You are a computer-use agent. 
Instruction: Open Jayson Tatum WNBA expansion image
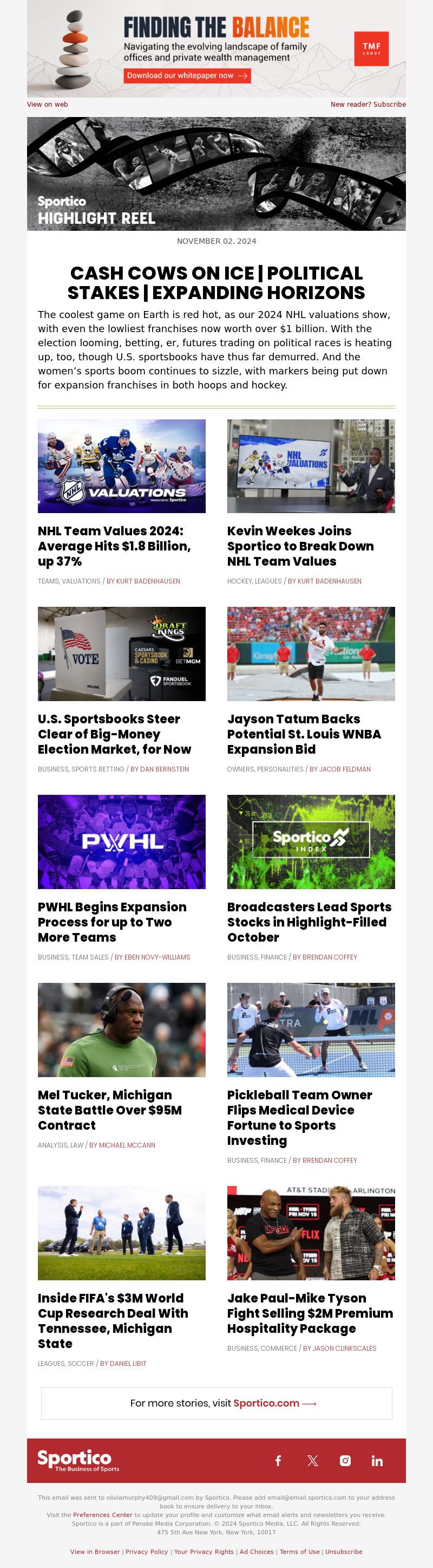pyautogui.click(x=311, y=654)
